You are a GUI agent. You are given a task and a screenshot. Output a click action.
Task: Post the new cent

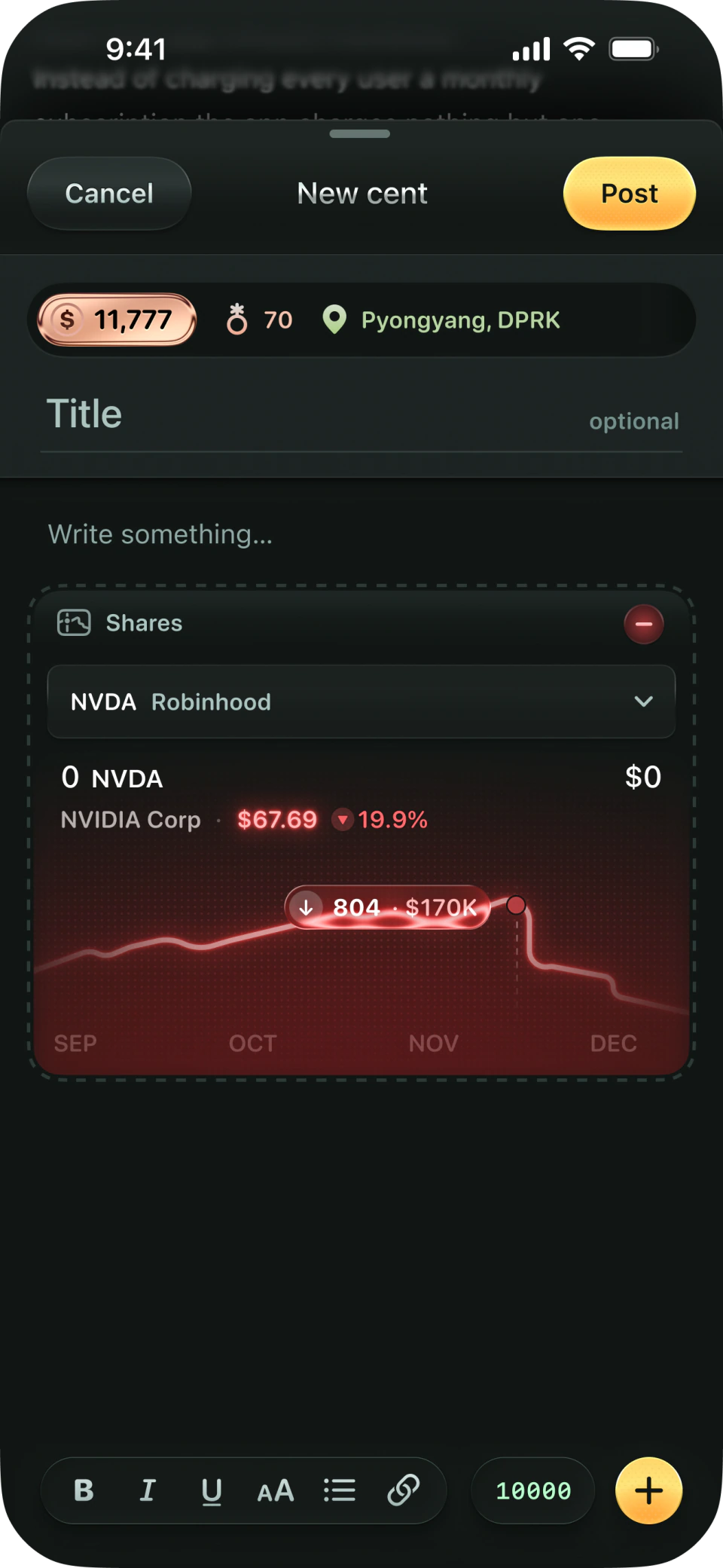coord(629,194)
